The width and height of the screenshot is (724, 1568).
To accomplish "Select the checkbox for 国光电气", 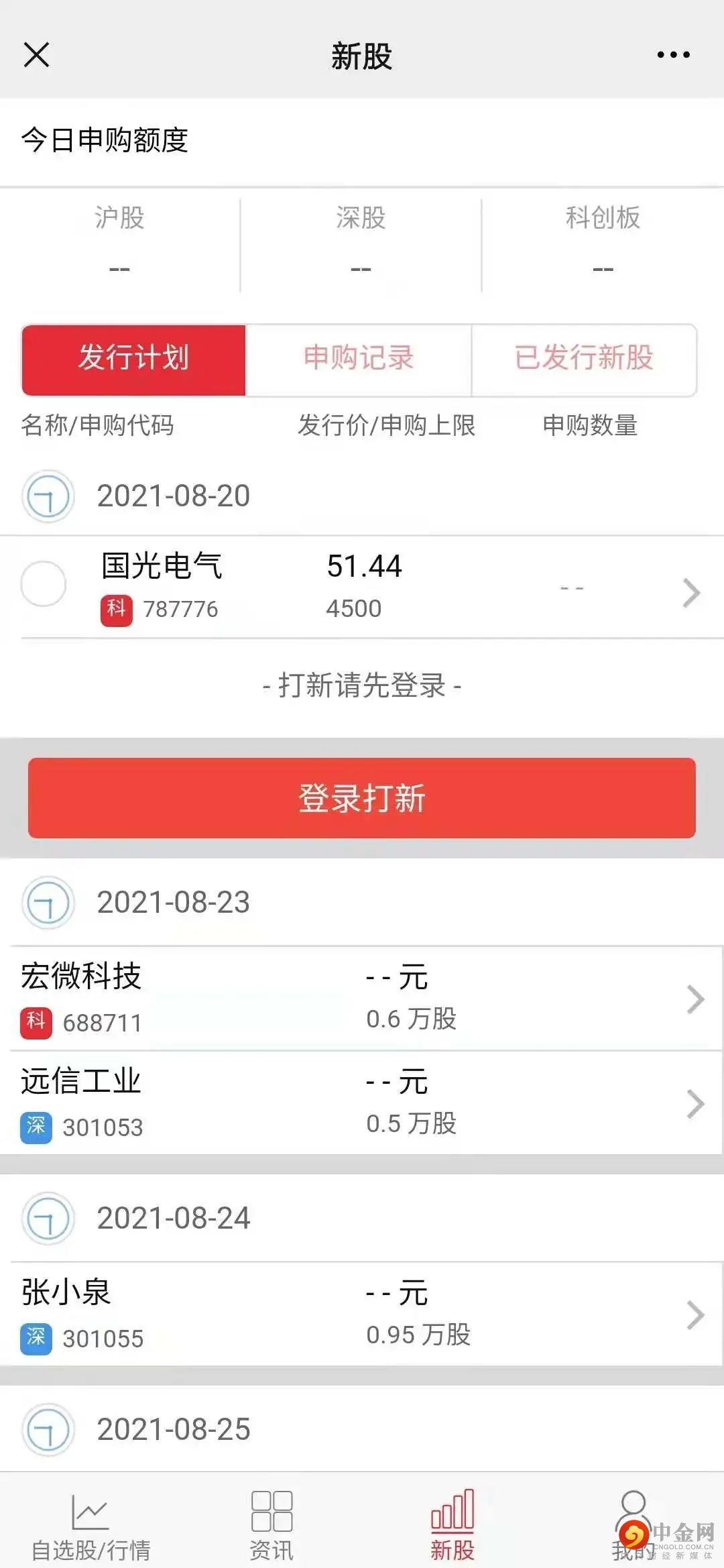I will tap(44, 583).
